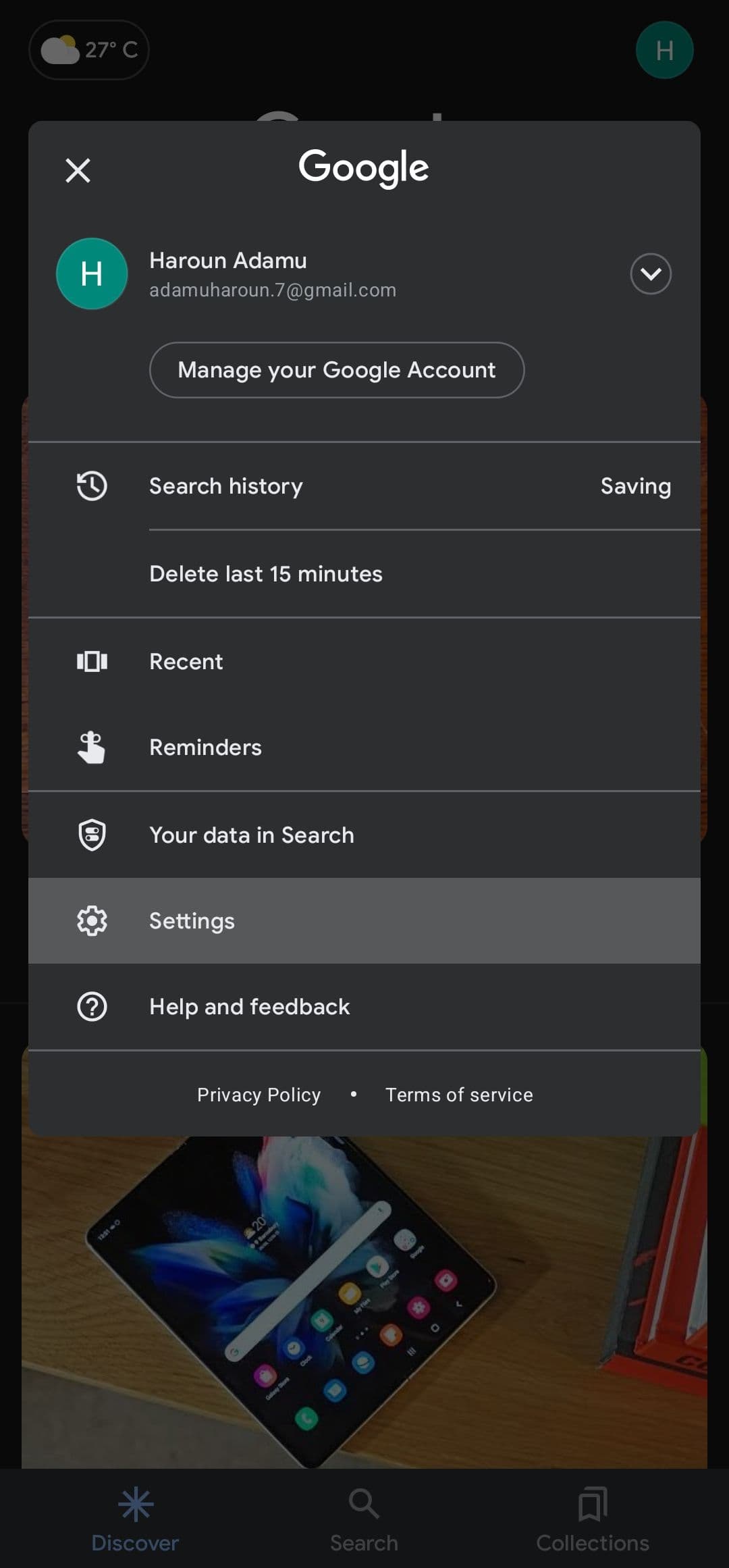The image size is (729, 1568).
Task: Read the Privacy Policy
Action: point(259,1095)
